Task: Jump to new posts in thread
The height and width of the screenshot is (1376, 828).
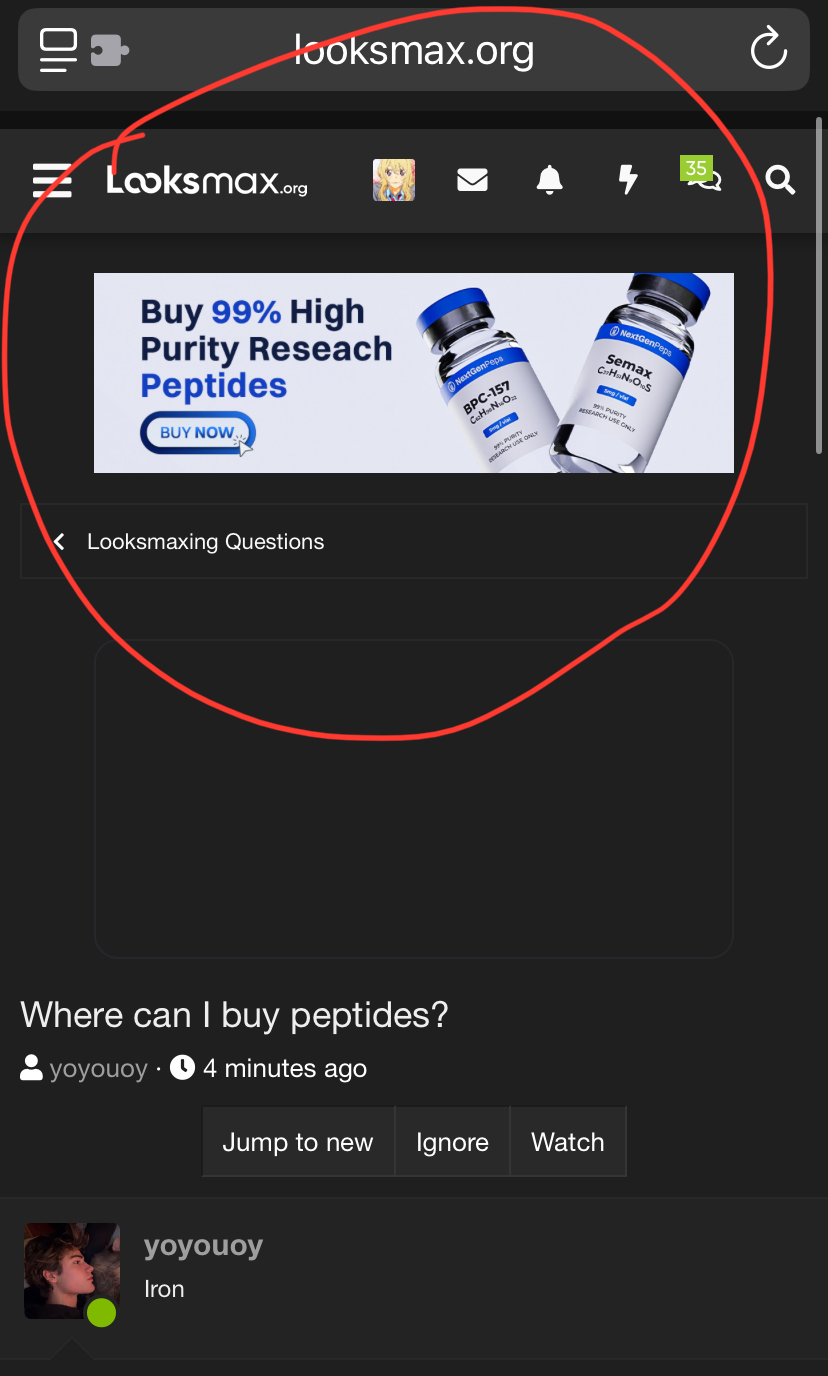Action: point(298,1142)
